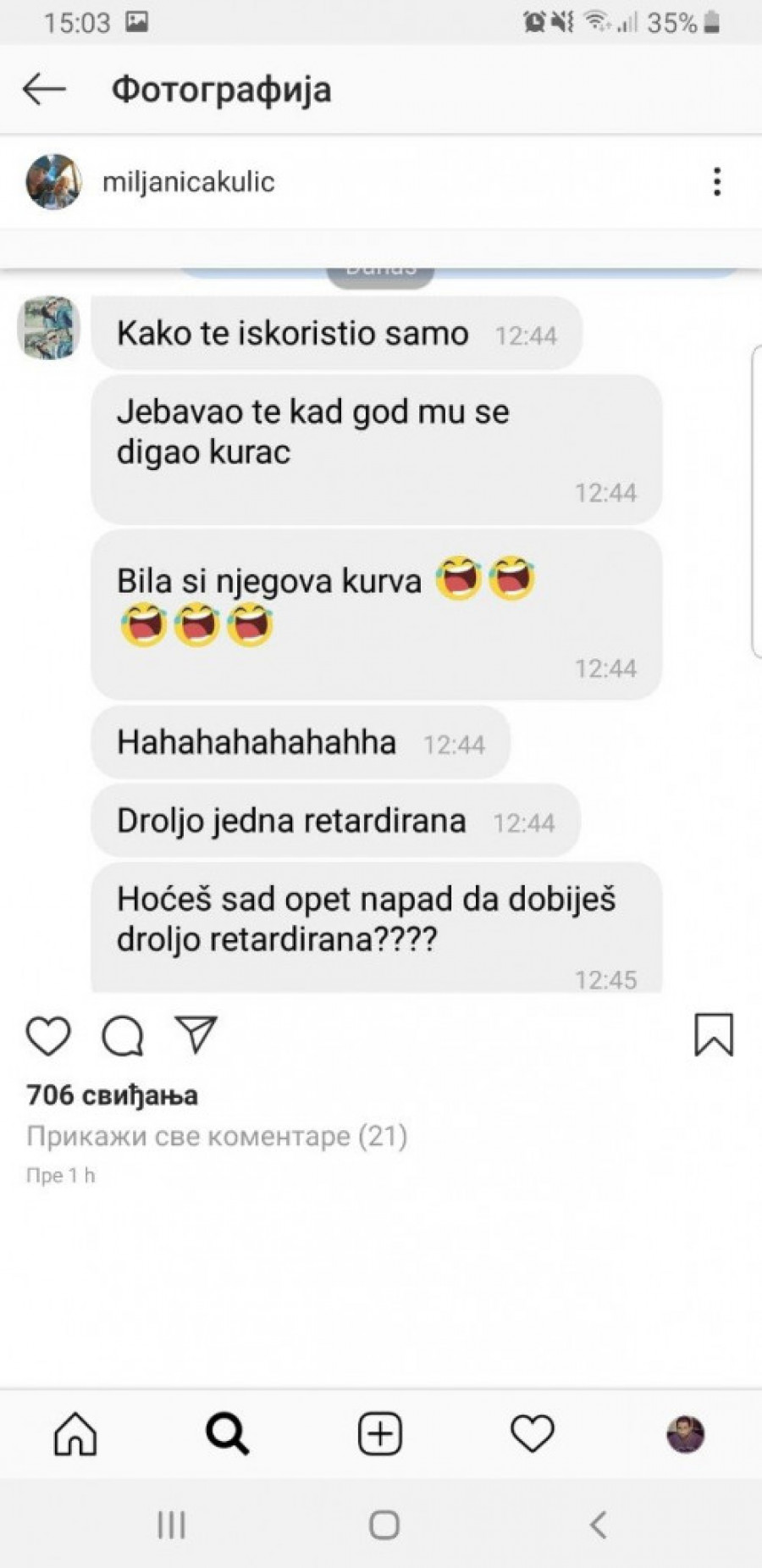Go back from the Фотографија screen
Viewport: 762px width, 1568px height.
[x=44, y=89]
